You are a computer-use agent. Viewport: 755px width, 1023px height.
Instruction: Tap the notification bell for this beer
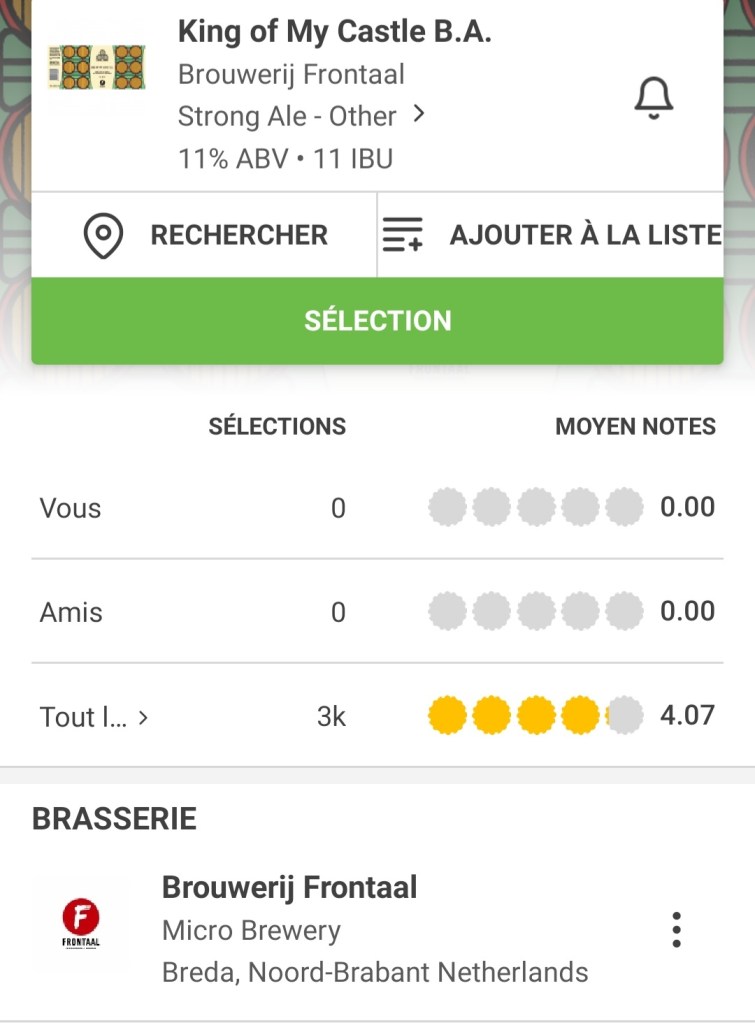(x=654, y=98)
